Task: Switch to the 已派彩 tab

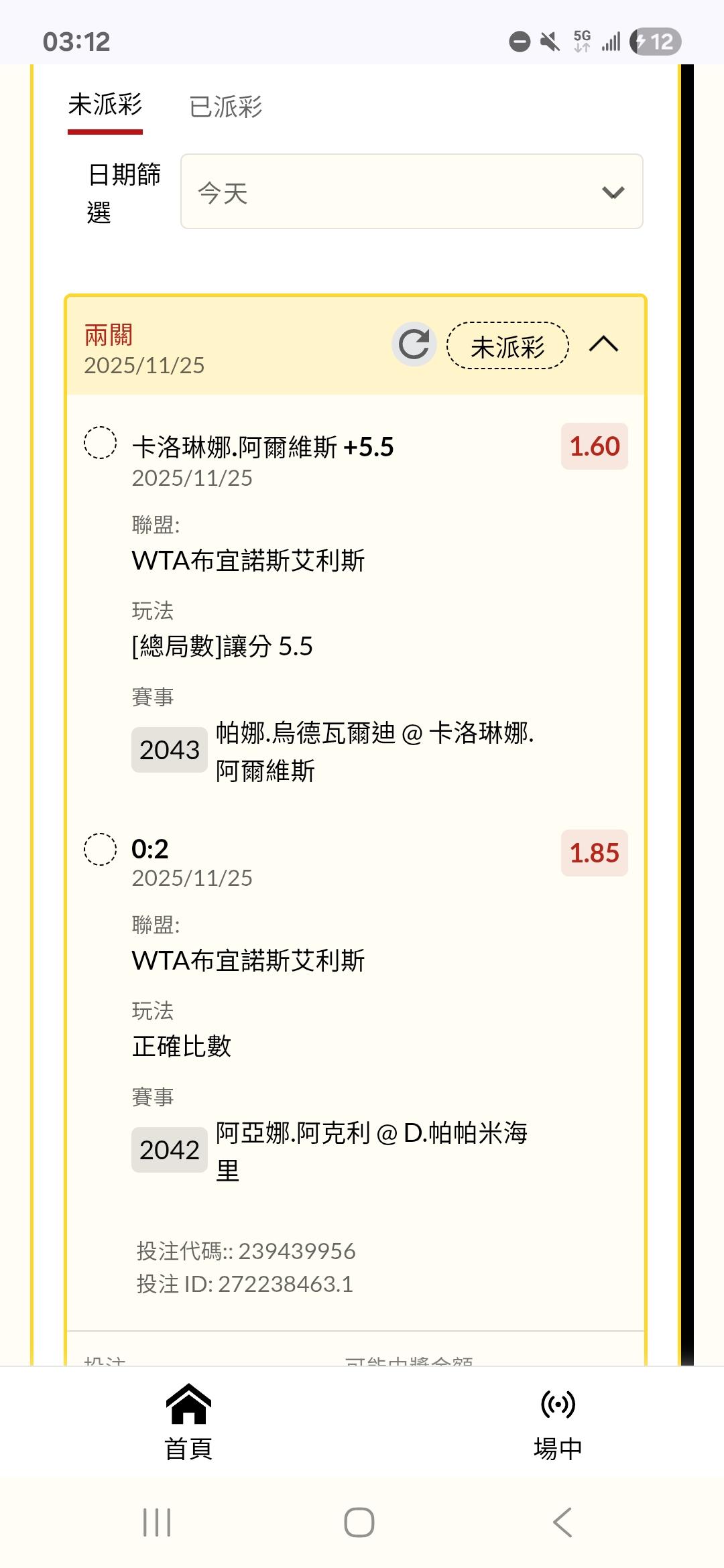Action: click(x=225, y=107)
